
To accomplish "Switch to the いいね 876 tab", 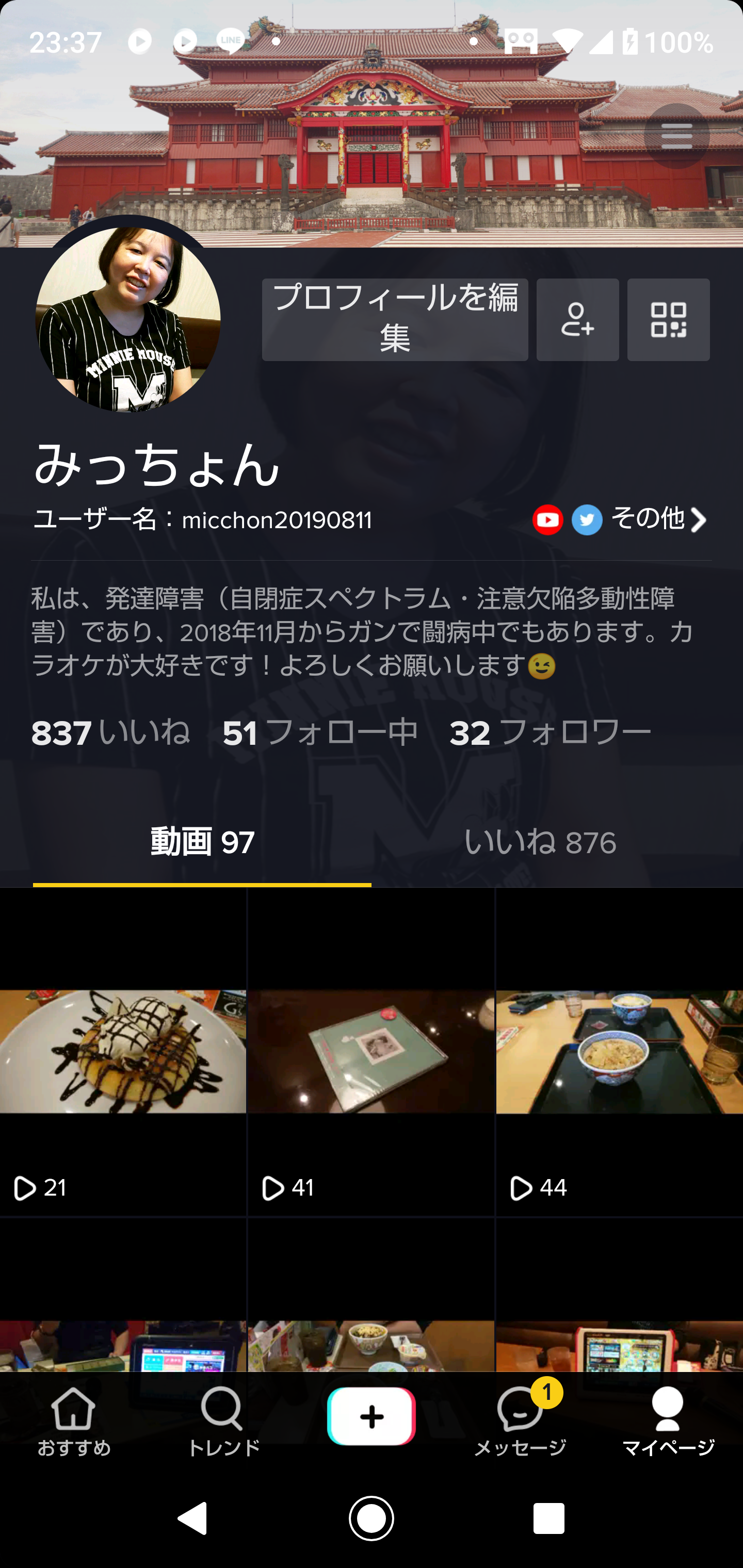I will (540, 843).
